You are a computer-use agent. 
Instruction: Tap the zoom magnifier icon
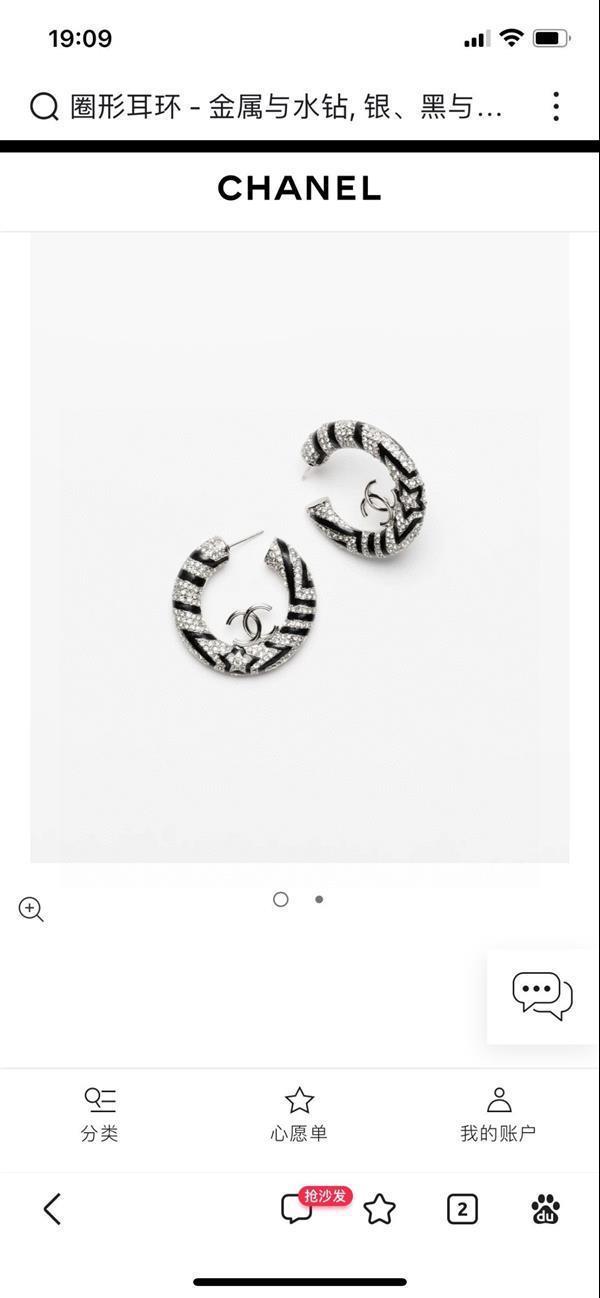[x=31, y=909]
